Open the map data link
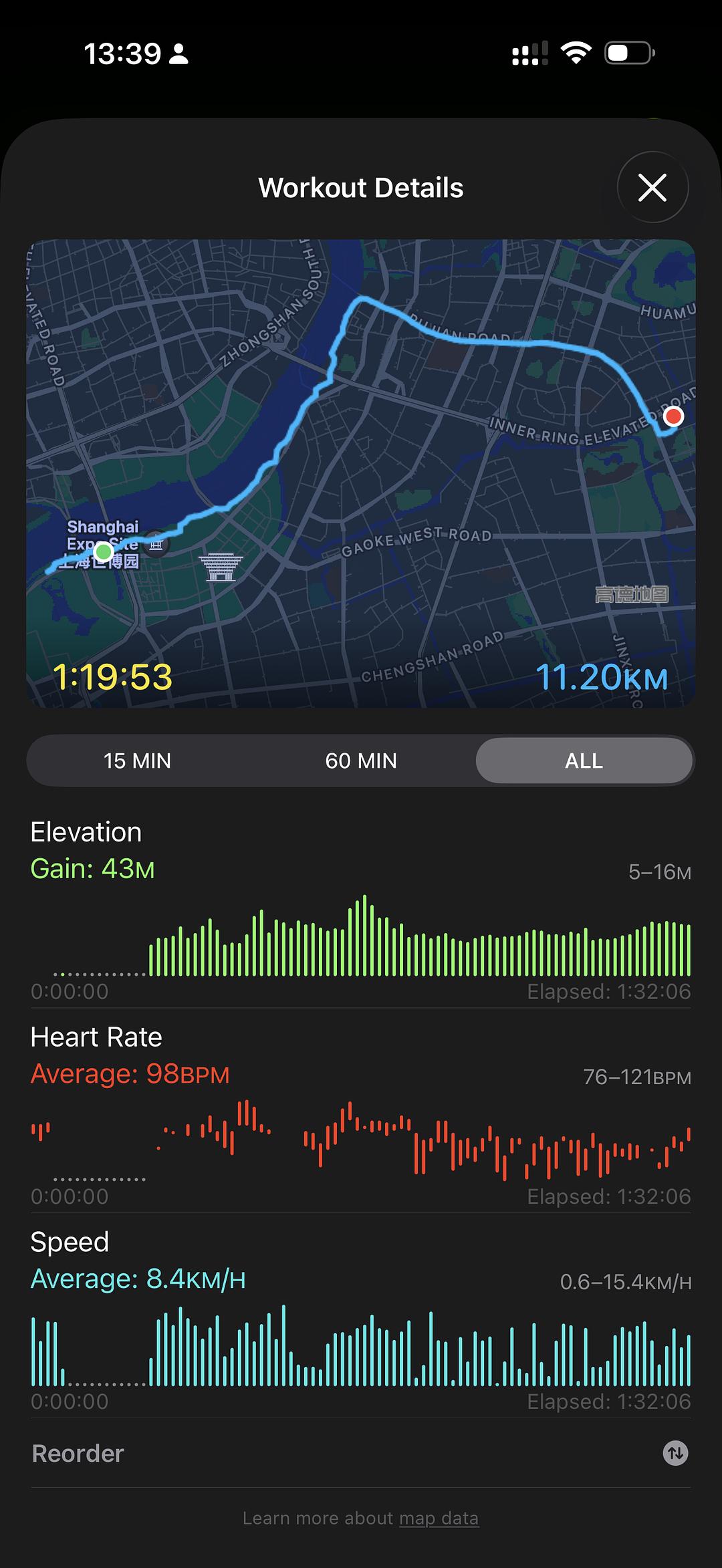The image size is (722, 1568). pyautogui.click(x=439, y=1519)
